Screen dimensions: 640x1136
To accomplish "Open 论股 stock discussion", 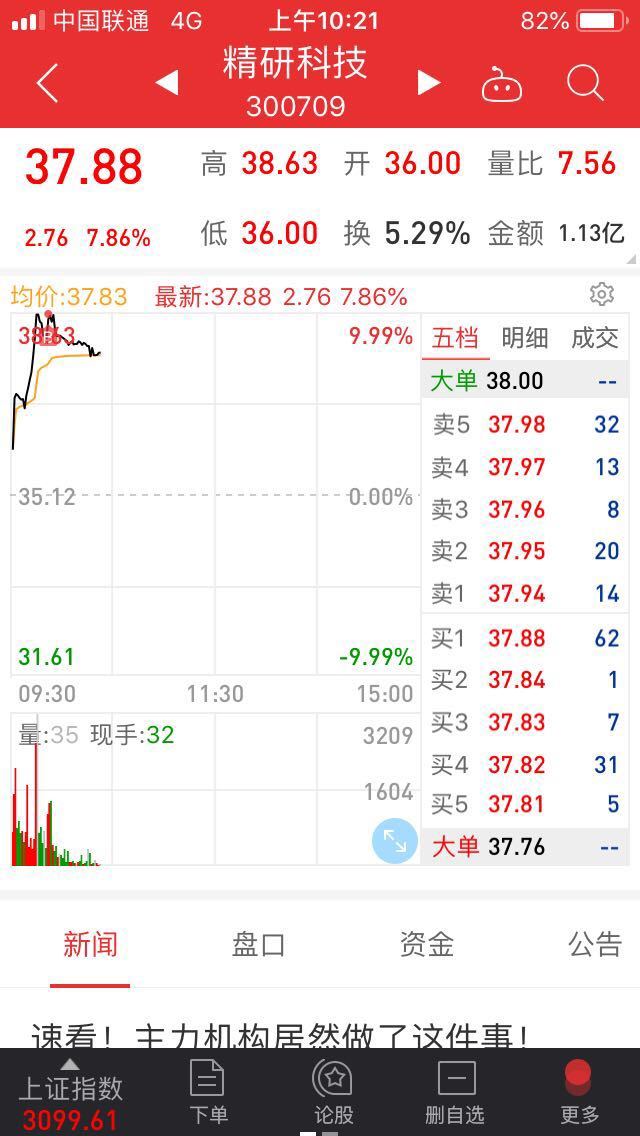I will (x=333, y=1093).
